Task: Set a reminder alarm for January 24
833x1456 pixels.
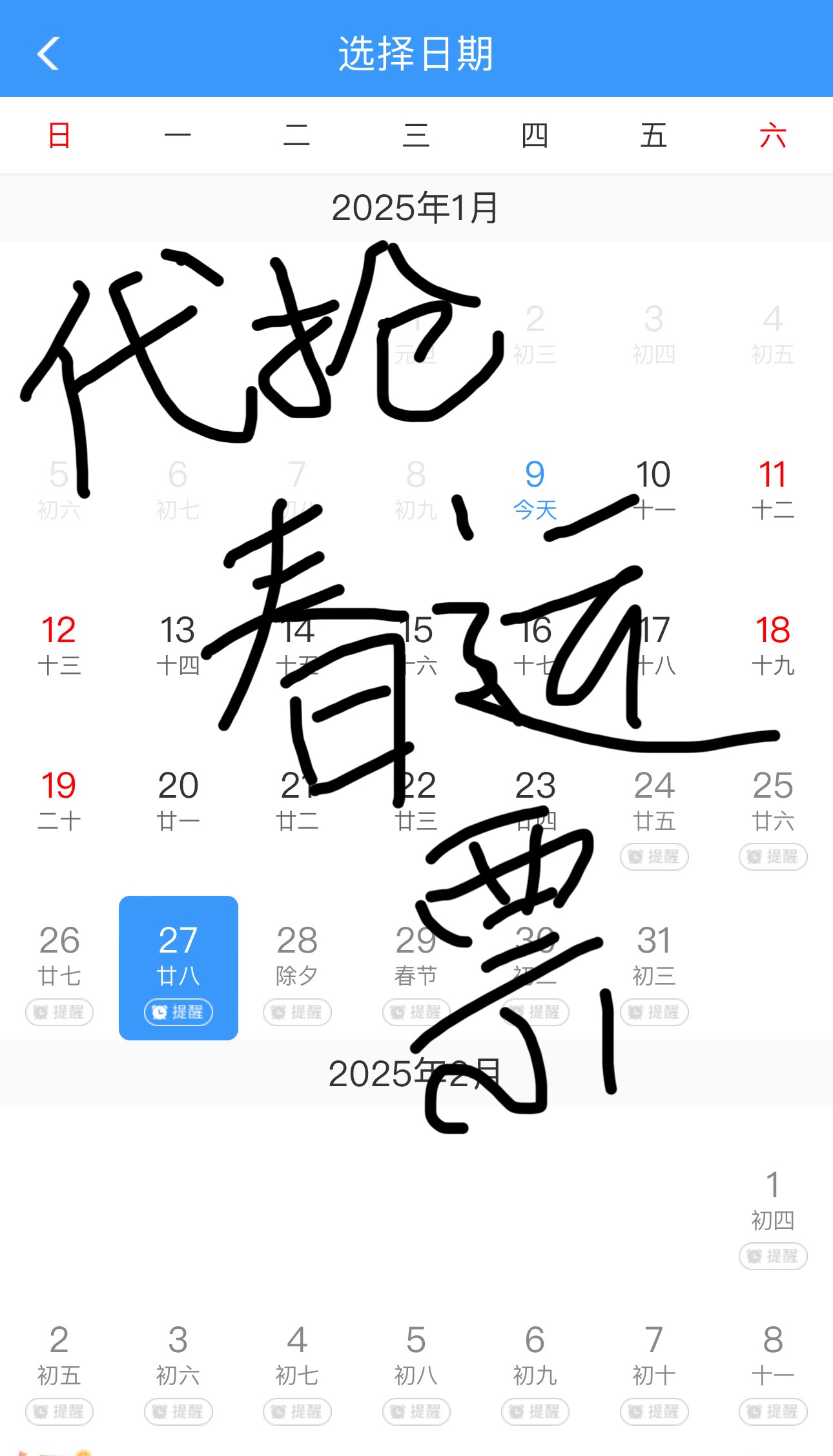Action: 654,856
